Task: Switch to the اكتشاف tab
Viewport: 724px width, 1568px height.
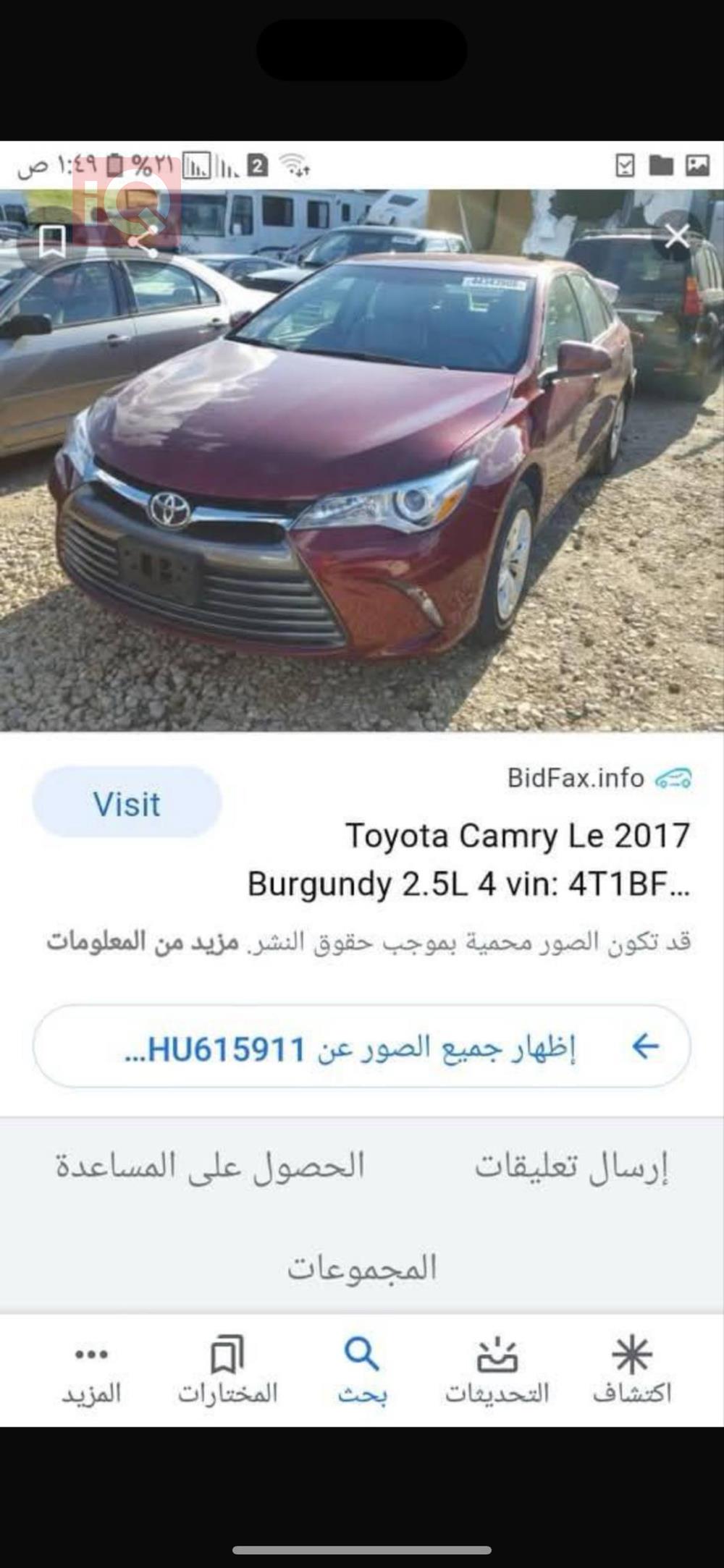Action: click(632, 1371)
